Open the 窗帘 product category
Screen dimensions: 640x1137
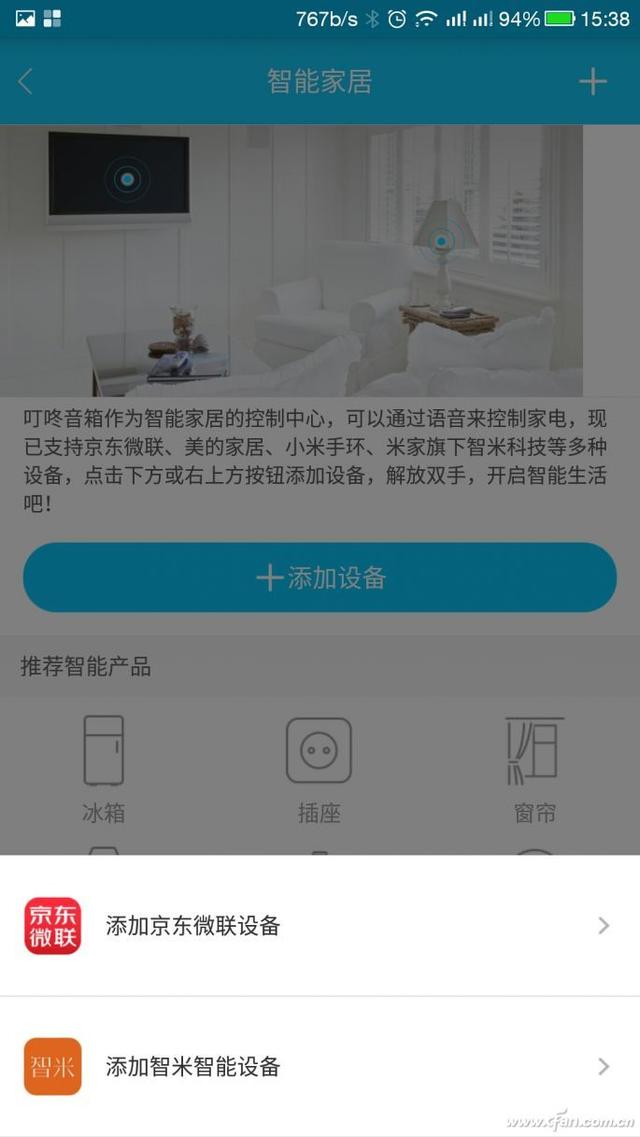[535, 769]
